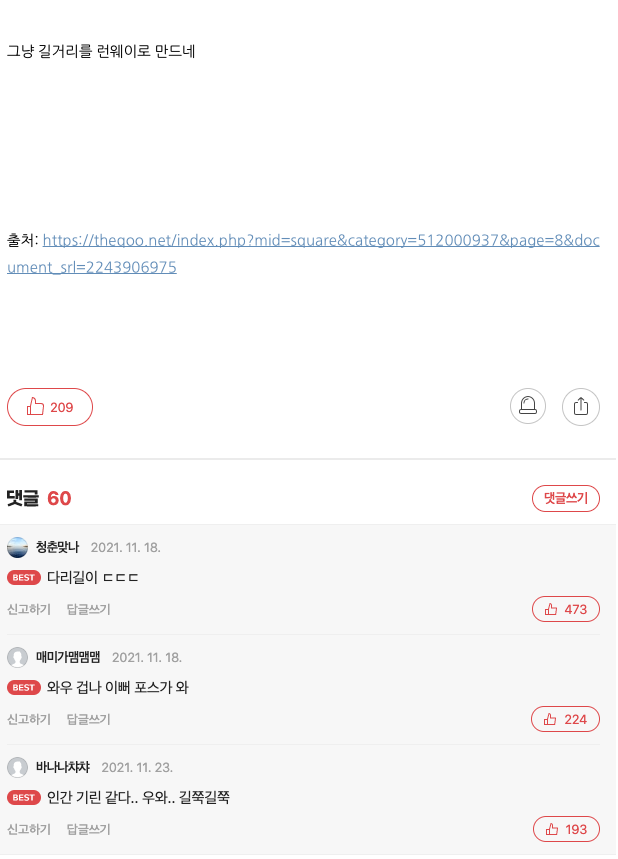Viewport: 618px width, 859px height.
Task: Like 매미가맴맴맴's comment with 224 likes
Action: click(x=565, y=719)
